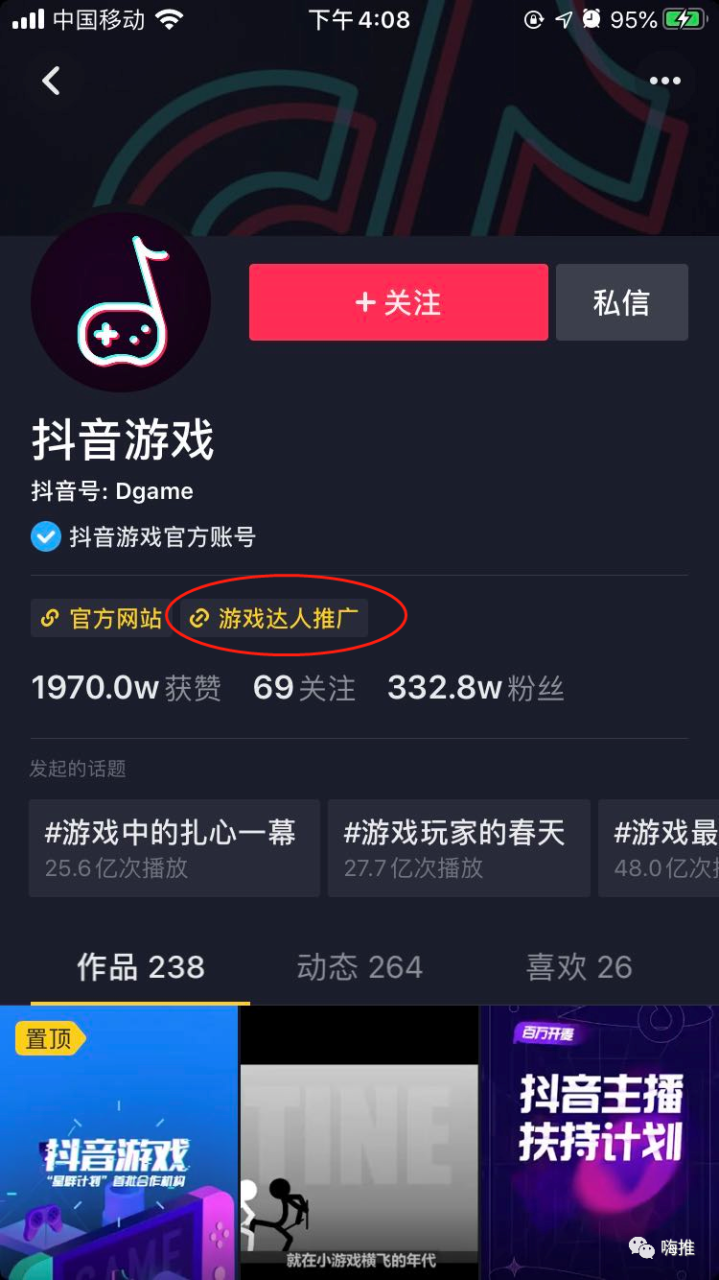View the 332.8w 粉丝 followers list
This screenshot has height=1280, width=719.
(x=475, y=688)
